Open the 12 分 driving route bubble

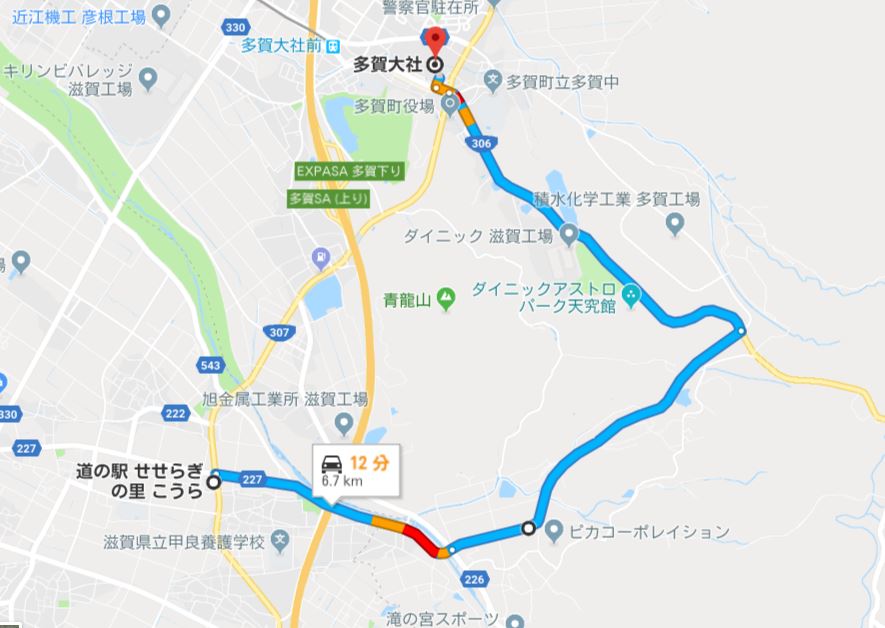(x=355, y=469)
